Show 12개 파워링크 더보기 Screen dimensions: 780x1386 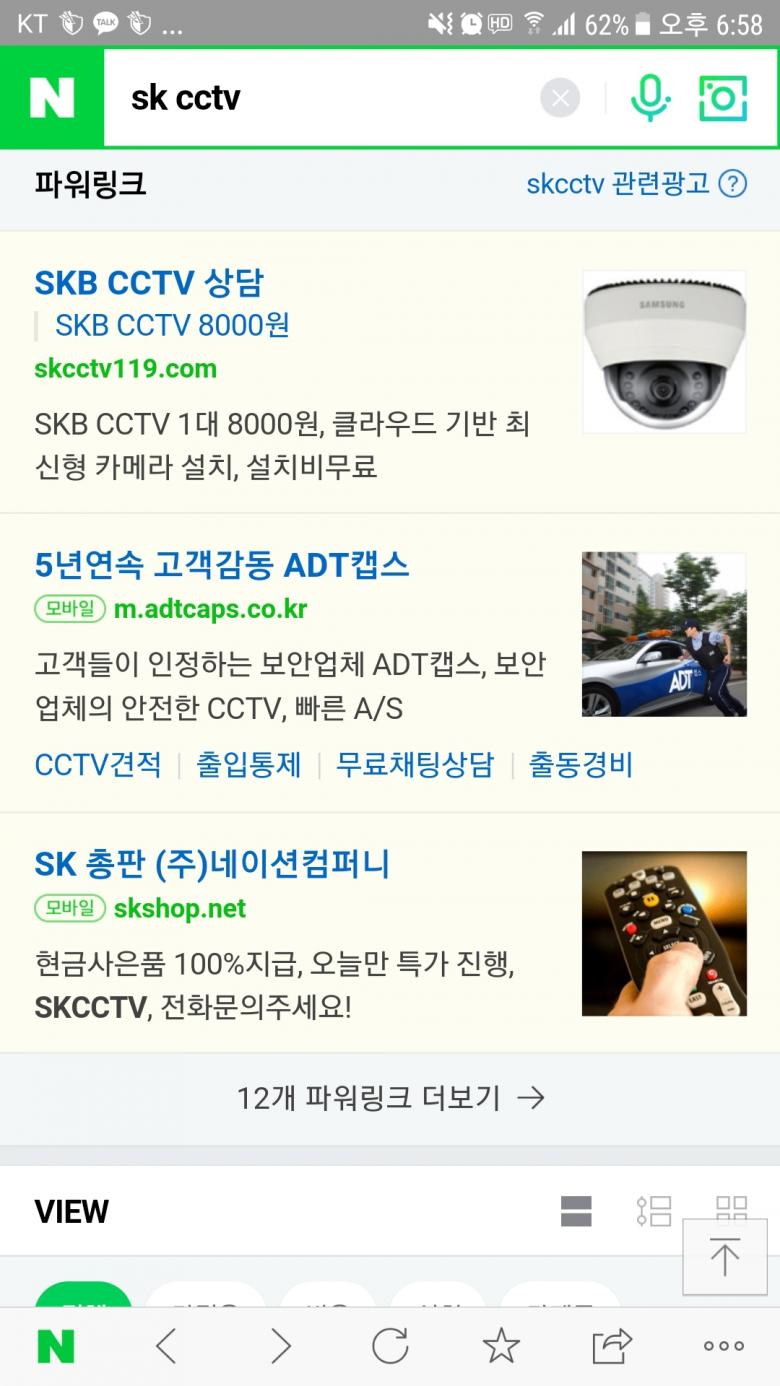coord(390,1098)
